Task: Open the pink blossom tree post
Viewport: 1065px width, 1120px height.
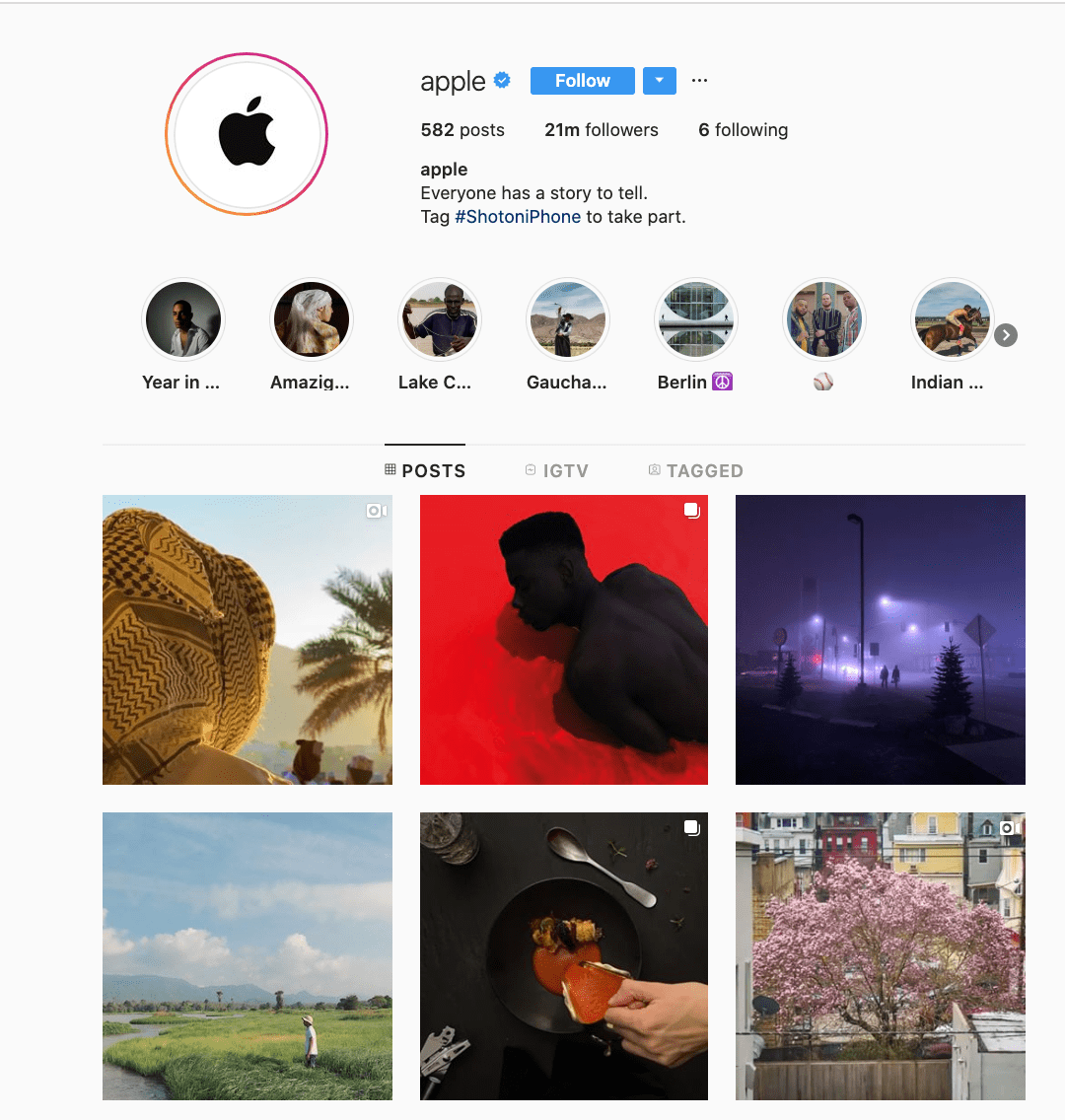Action: (880, 956)
